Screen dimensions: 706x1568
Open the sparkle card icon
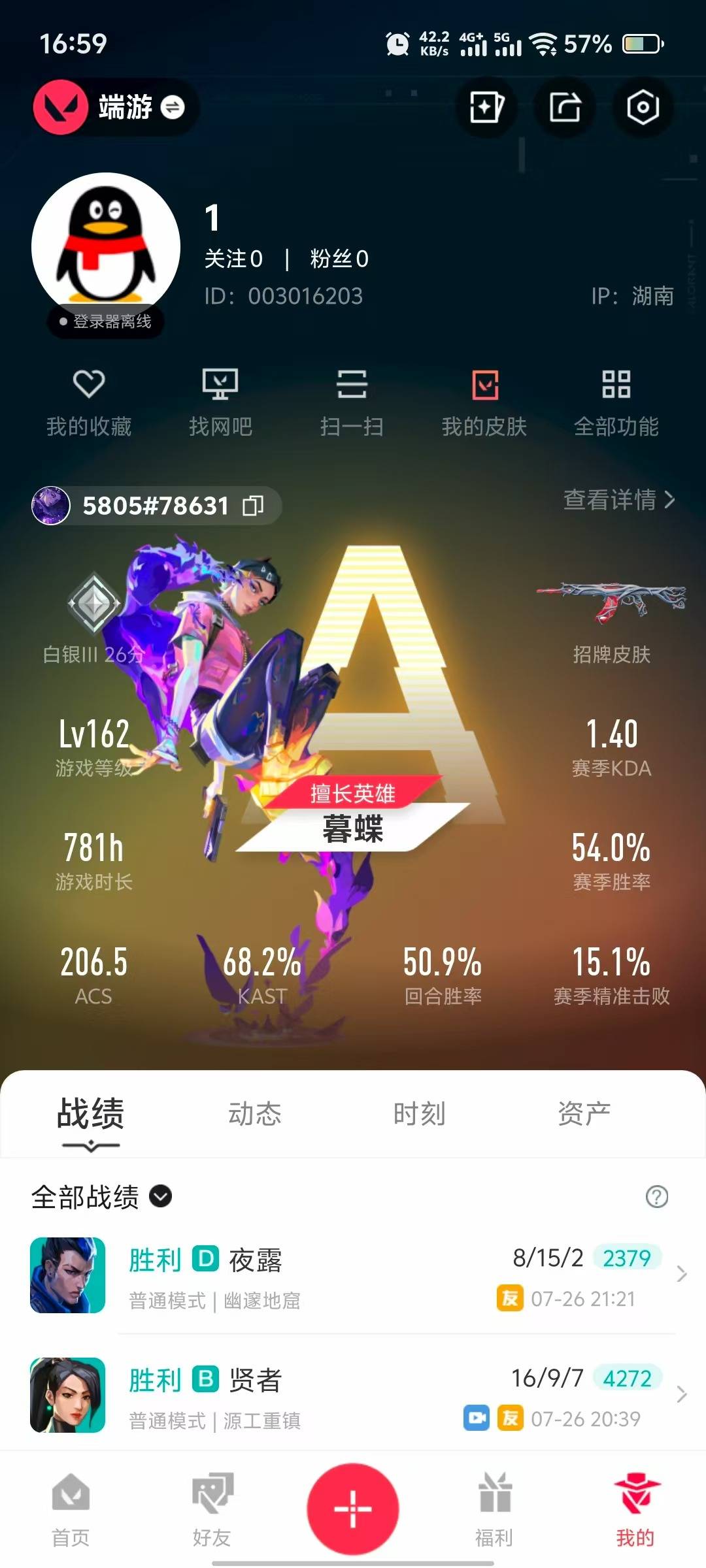(486, 107)
